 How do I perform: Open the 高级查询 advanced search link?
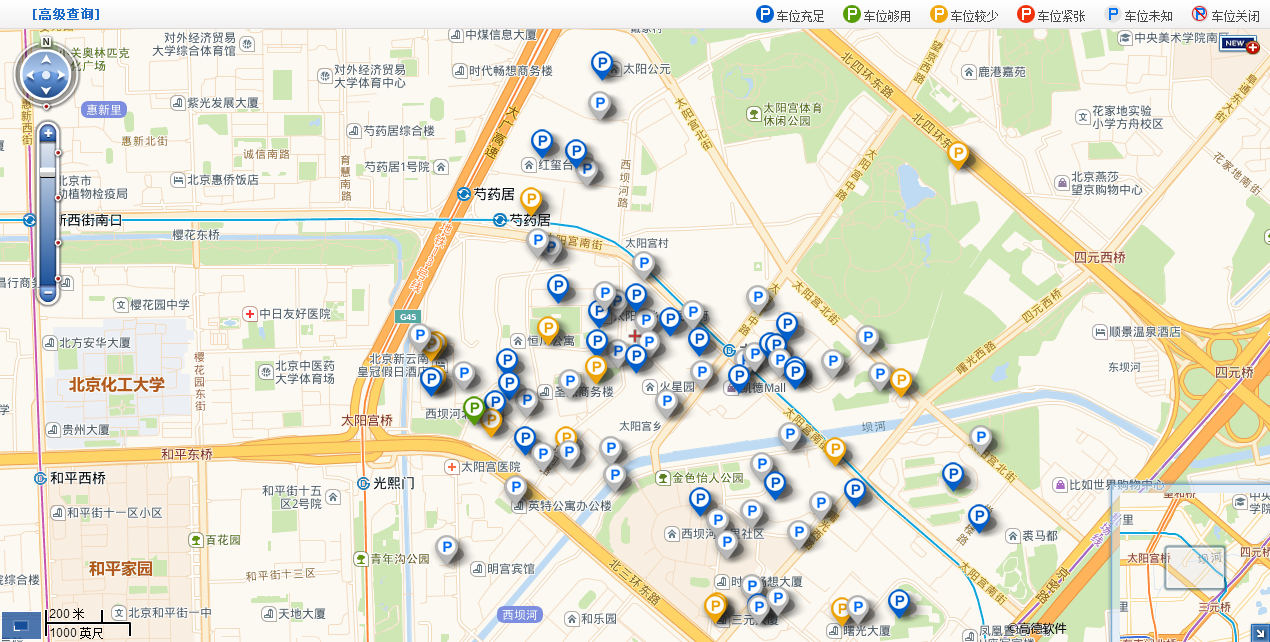[66, 15]
